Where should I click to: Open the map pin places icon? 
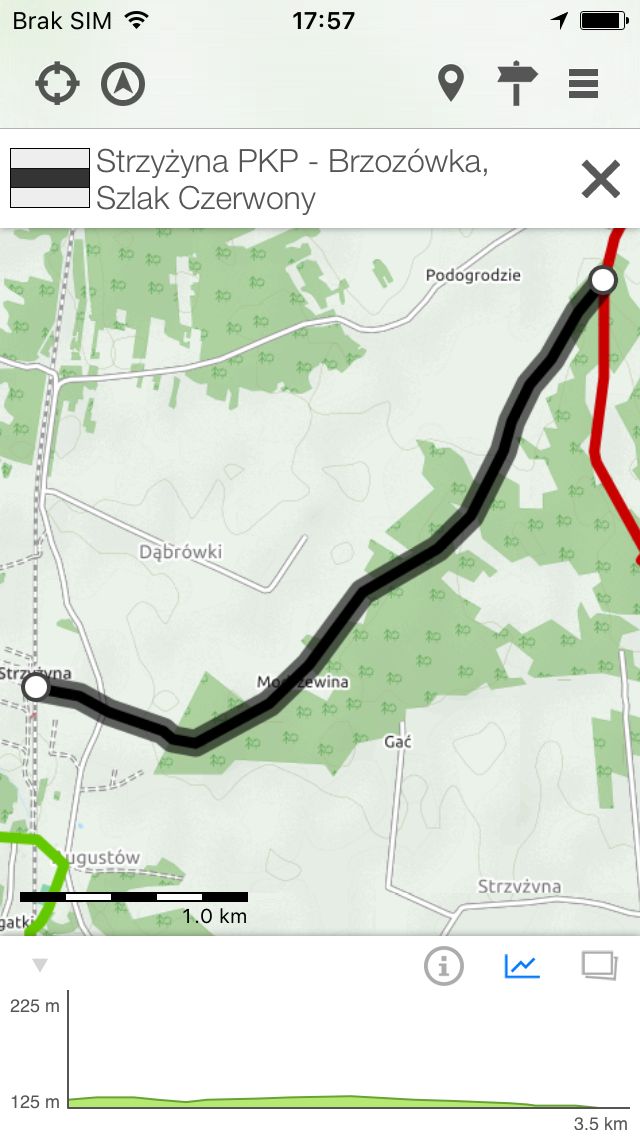451,83
